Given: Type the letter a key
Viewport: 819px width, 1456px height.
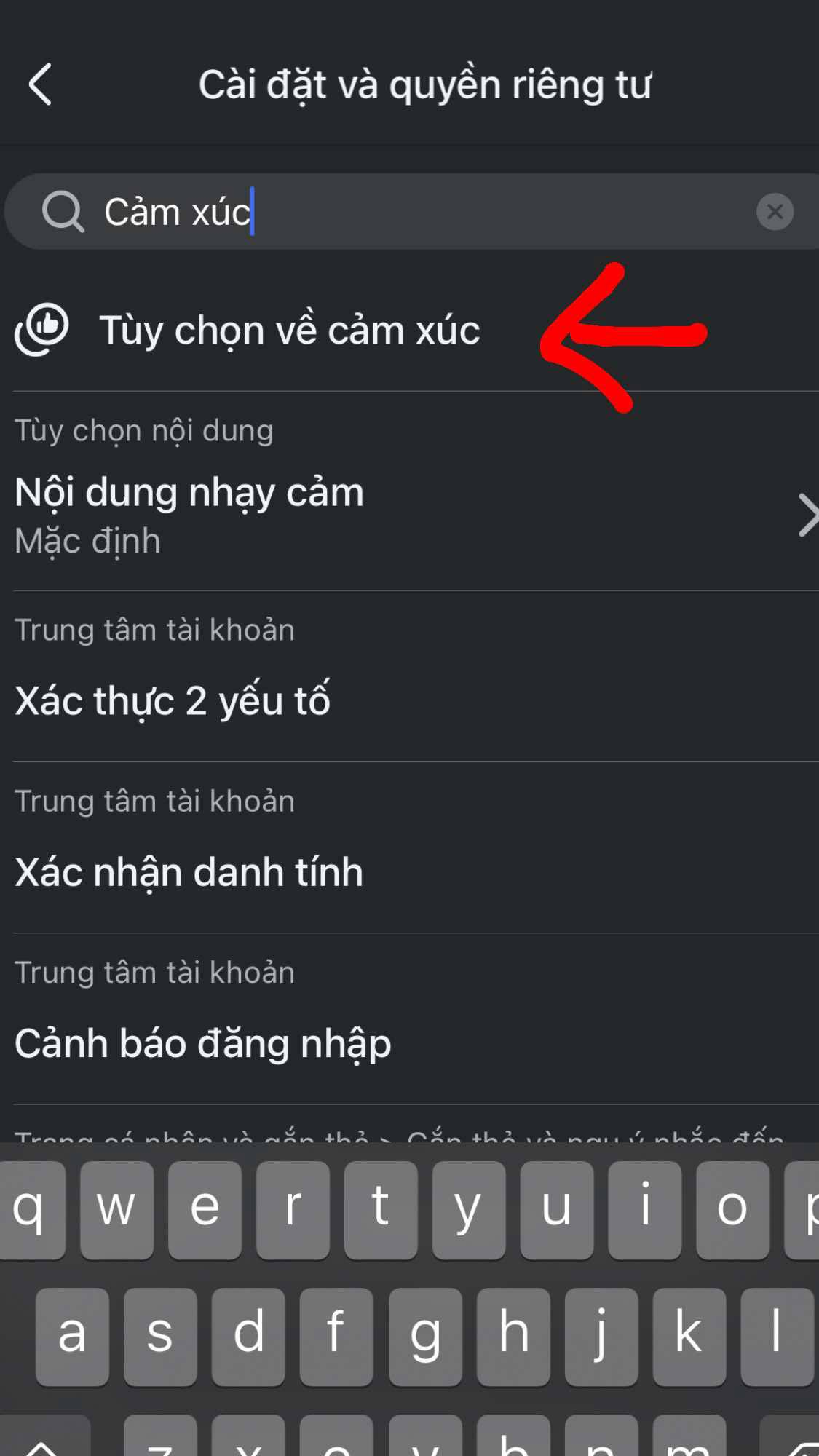Looking at the screenshot, I should click(72, 1336).
